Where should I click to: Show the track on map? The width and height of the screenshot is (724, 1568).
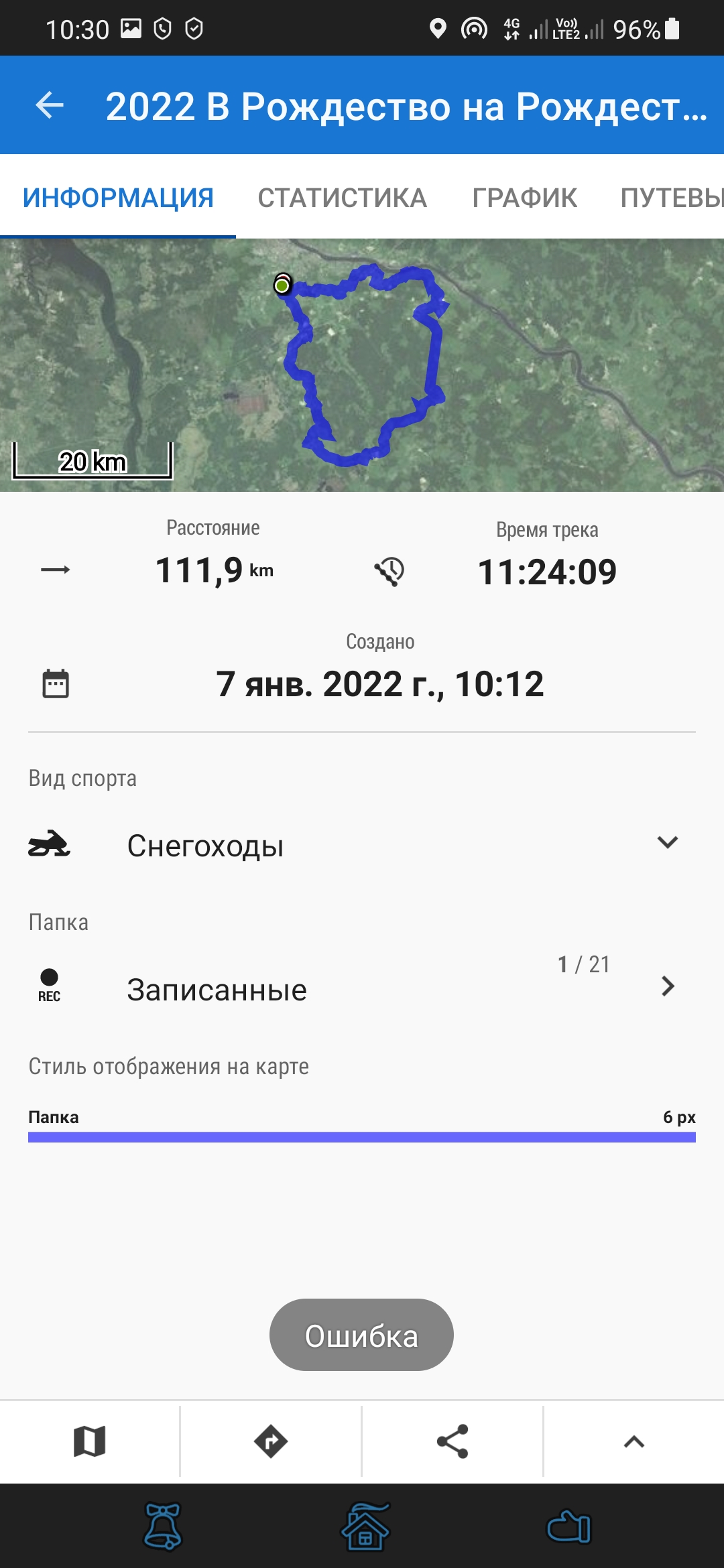point(90,1441)
